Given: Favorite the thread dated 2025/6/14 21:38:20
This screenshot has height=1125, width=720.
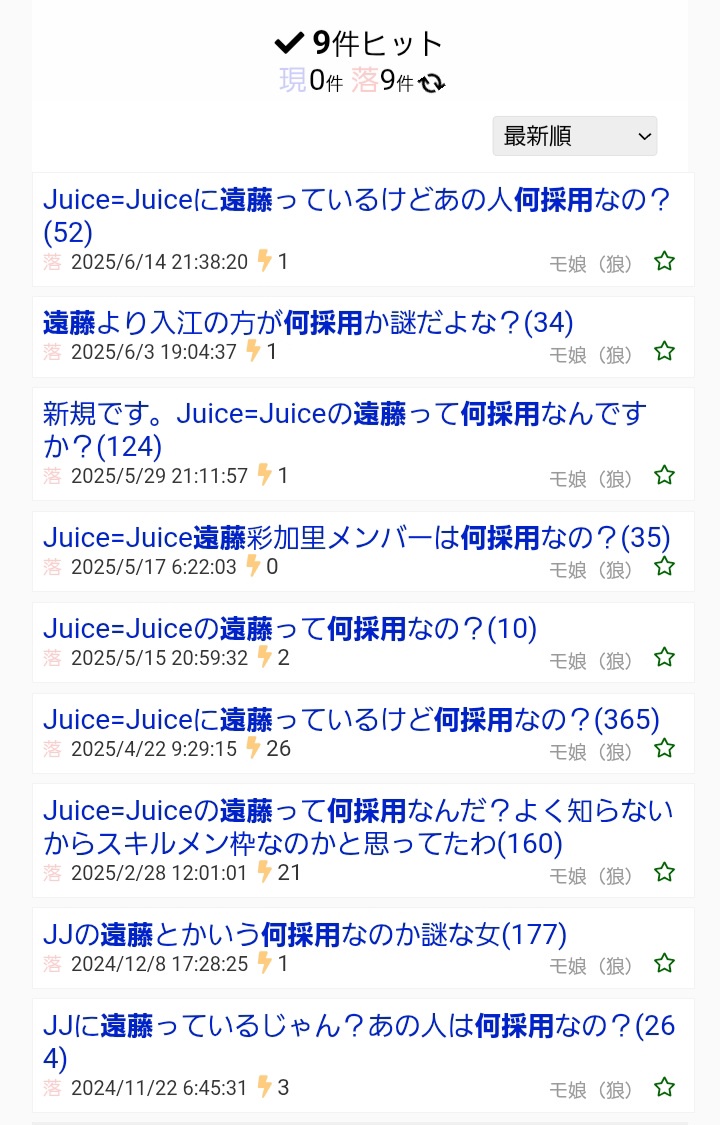Looking at the screenshot, I should tap(664, 262).
